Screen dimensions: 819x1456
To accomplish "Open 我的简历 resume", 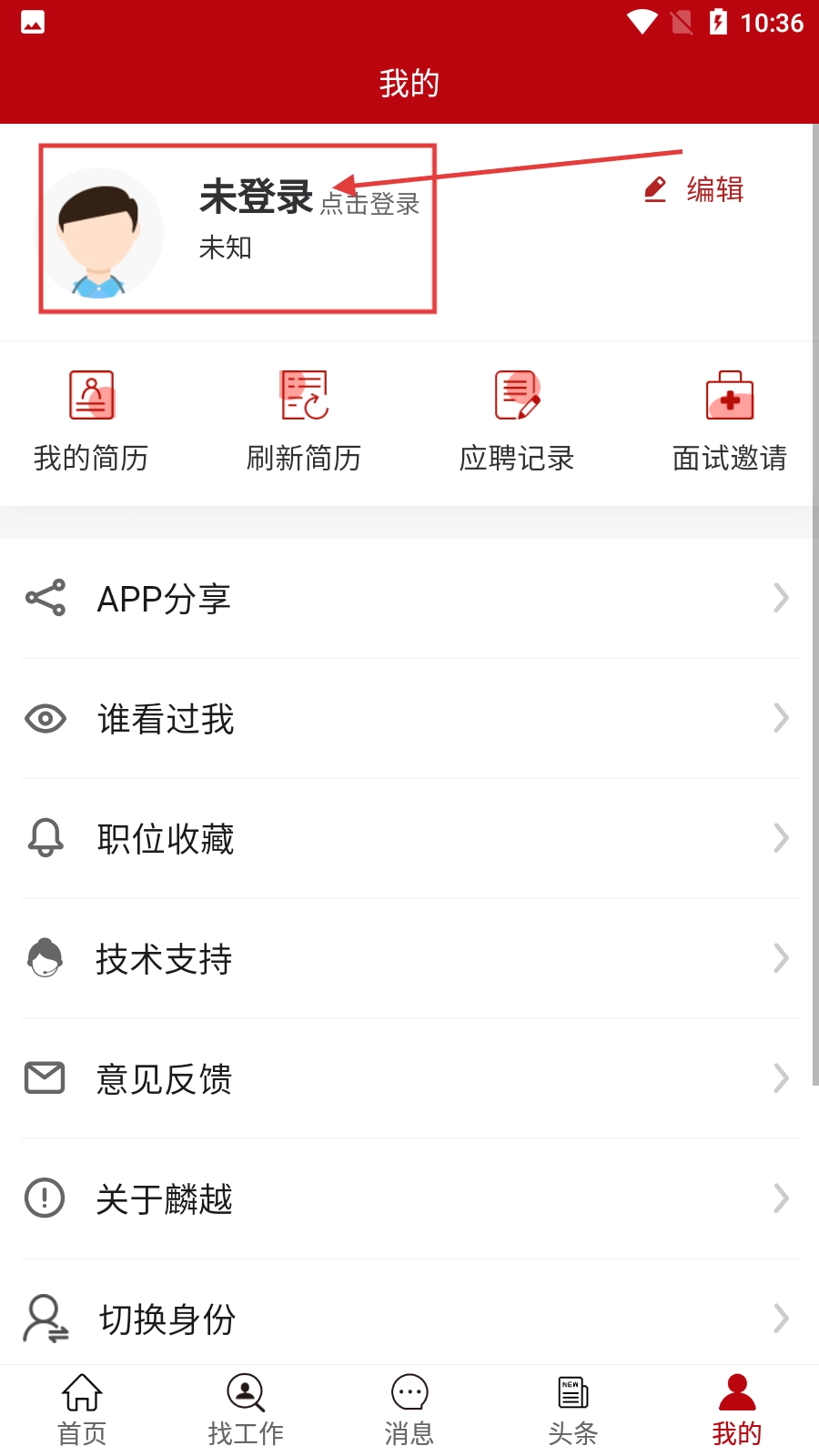I will coord(91,420).
